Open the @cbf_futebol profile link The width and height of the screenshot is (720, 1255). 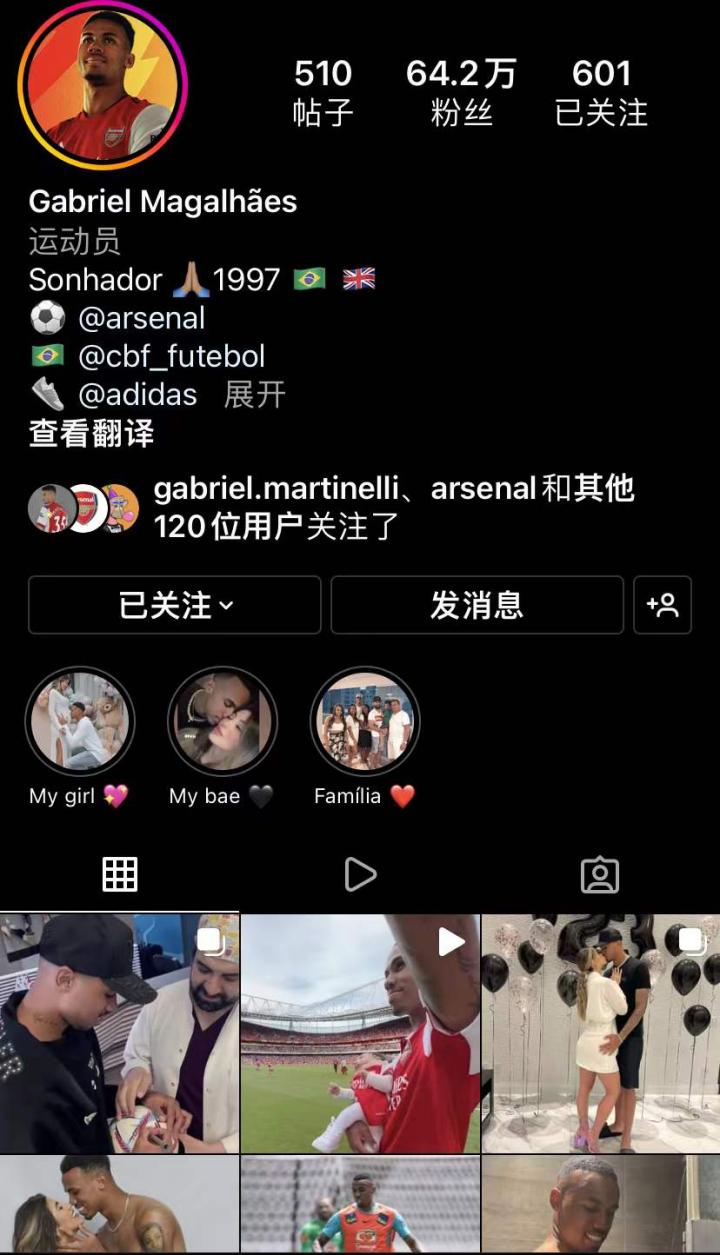(172, 356)
